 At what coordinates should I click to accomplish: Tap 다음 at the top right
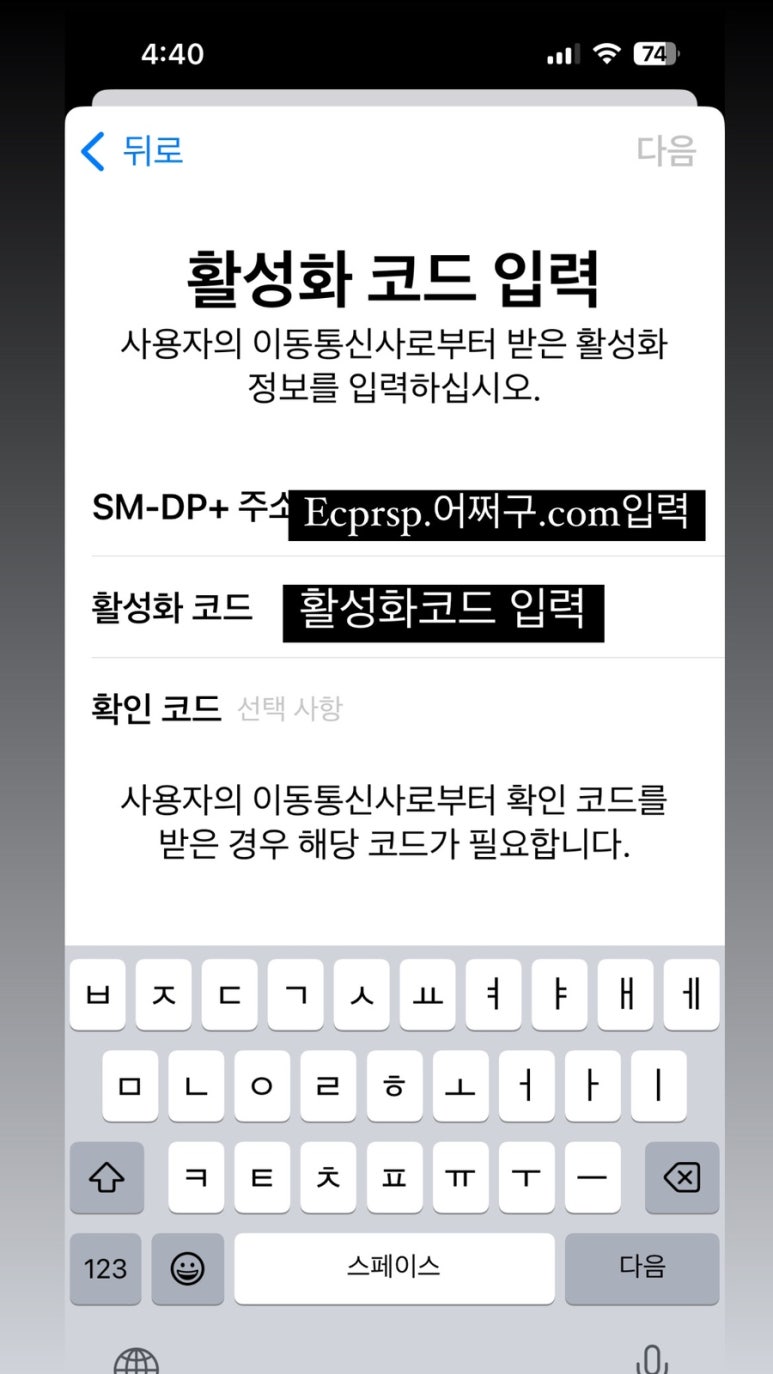pos(666,150)
